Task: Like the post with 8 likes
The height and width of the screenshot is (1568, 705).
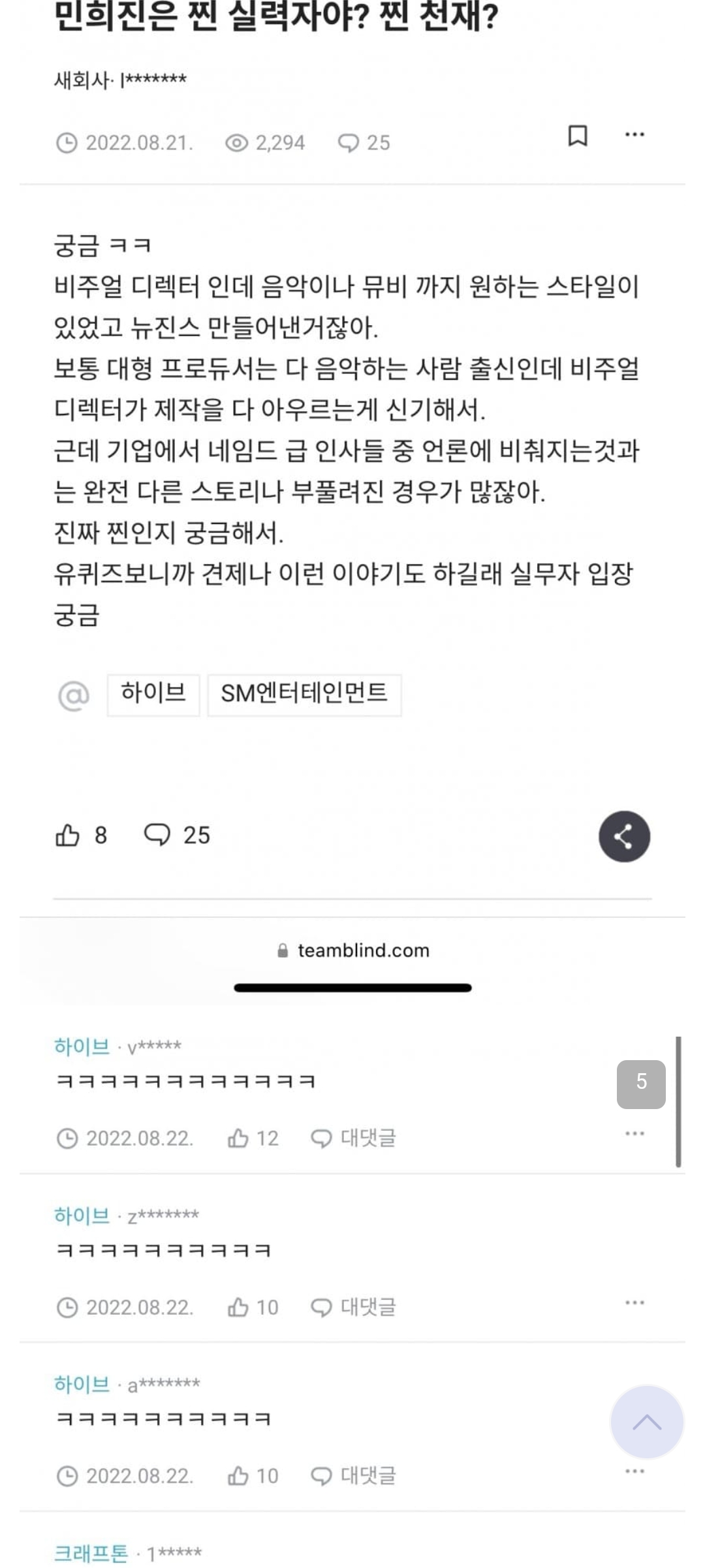Action: pyautogui.click(x=81, y=835)
